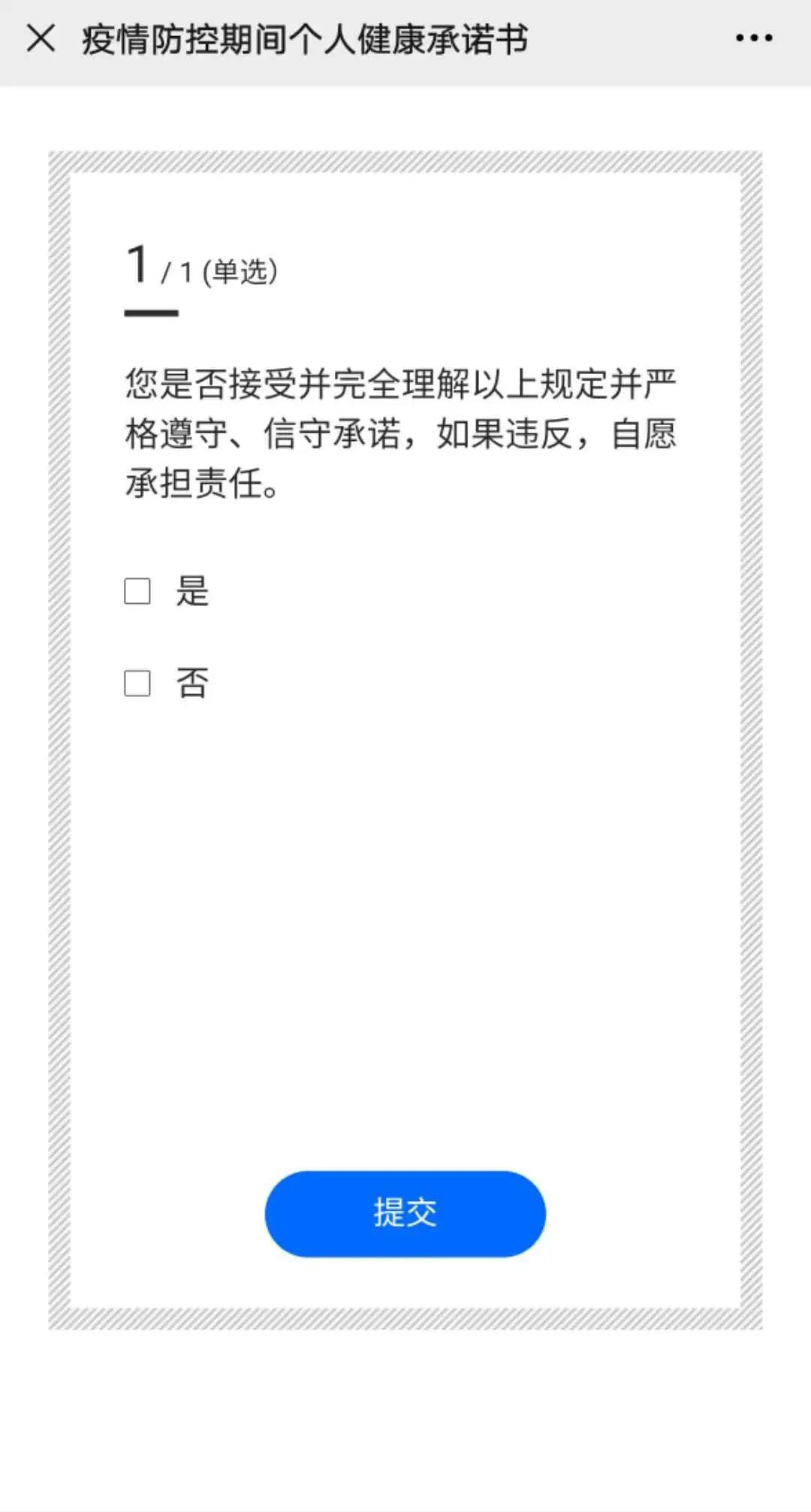Close the health commitment page

click(x=41, y=38)
